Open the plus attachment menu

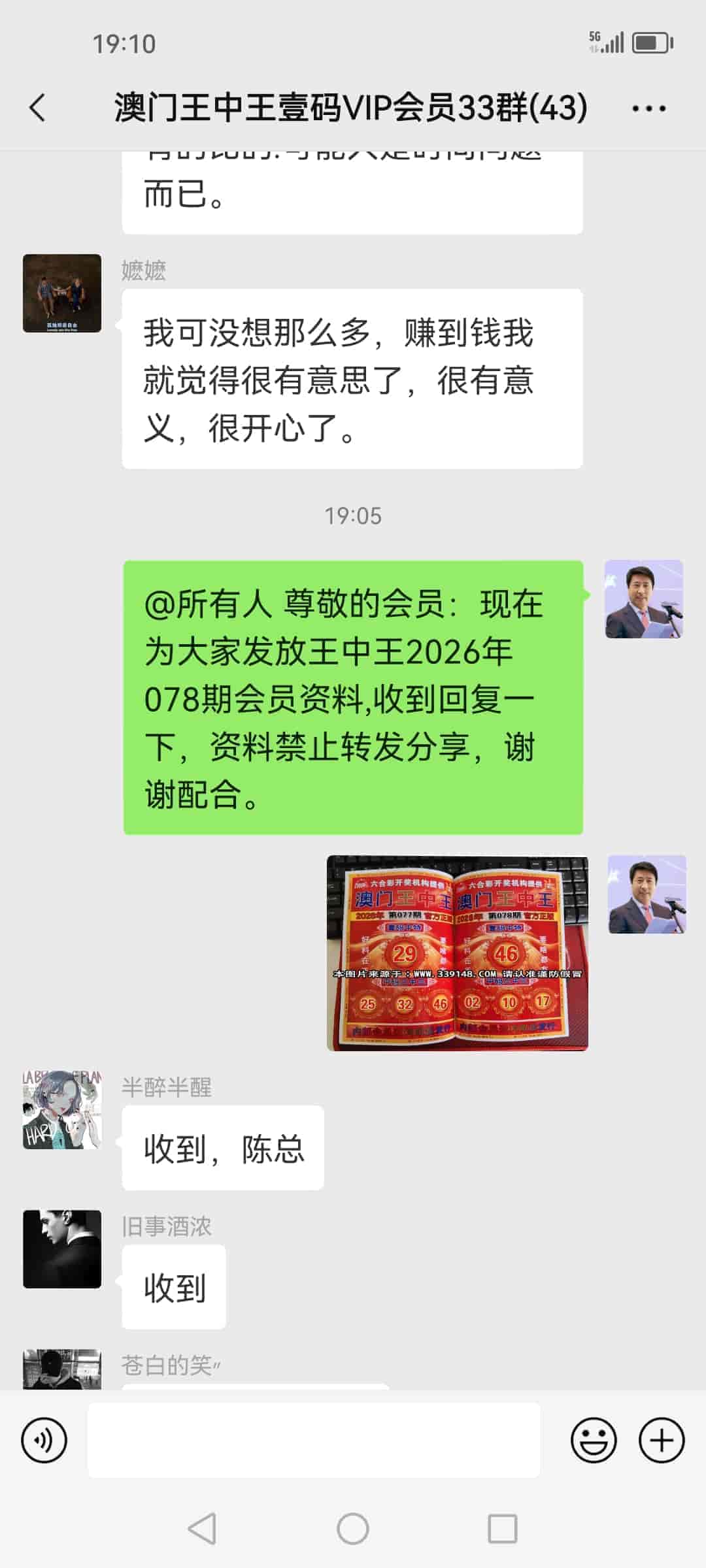pos(662,1440)
